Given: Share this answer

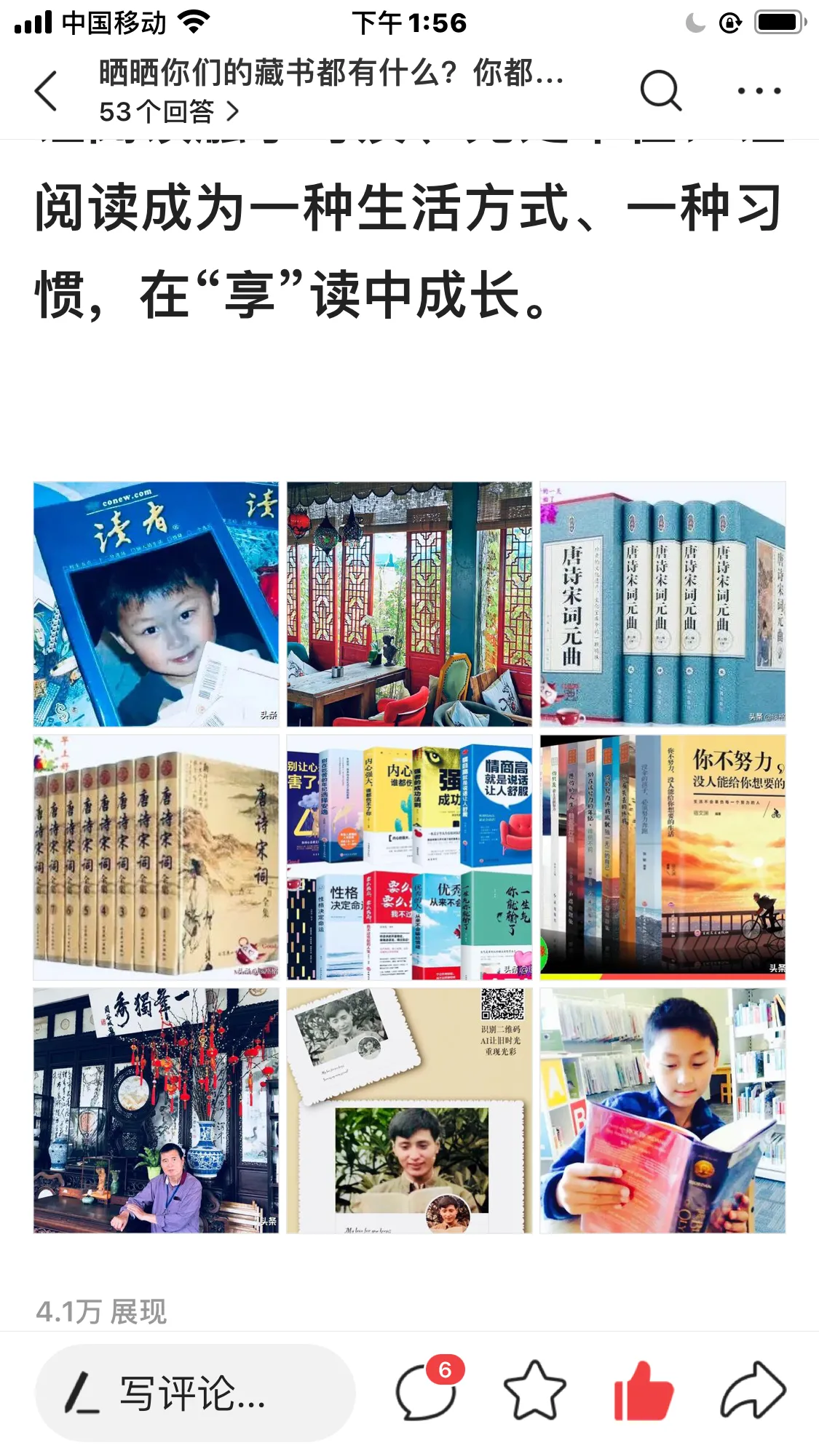Looking at the screenshot, I should [753, 1391].
